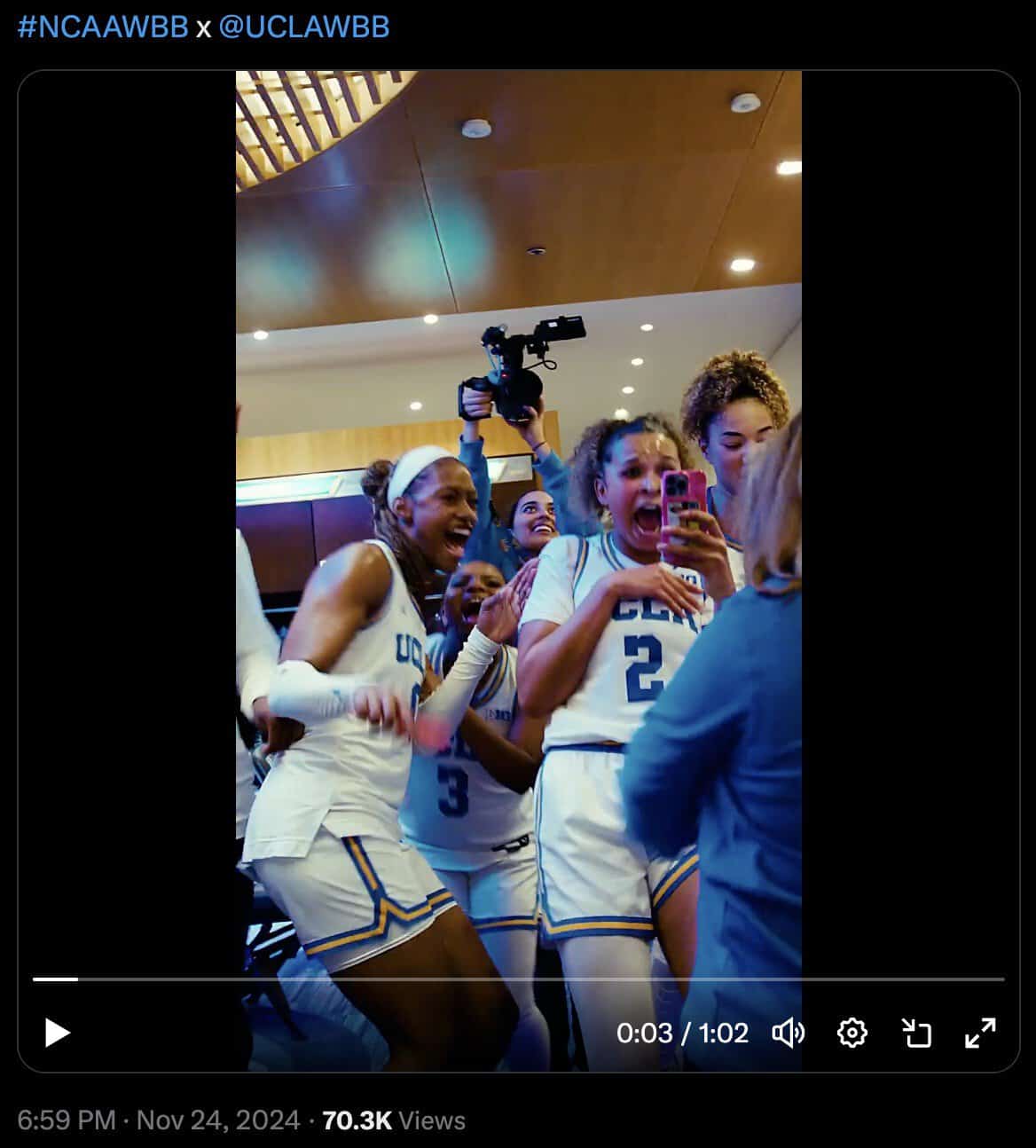Open video settings gear
Screen dimensions: 1036x1148
coord(852,1033)
